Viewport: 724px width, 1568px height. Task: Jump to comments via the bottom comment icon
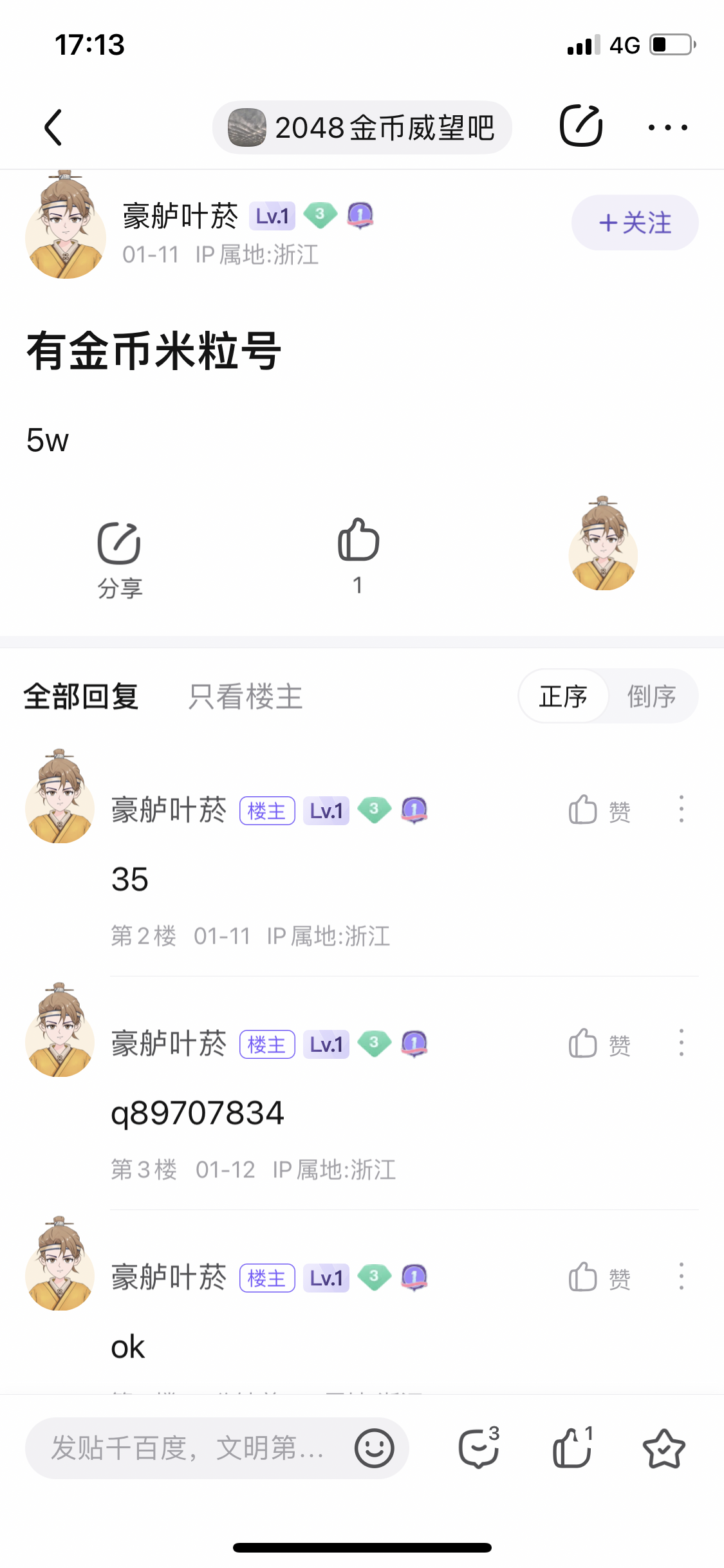(479, 1448)
